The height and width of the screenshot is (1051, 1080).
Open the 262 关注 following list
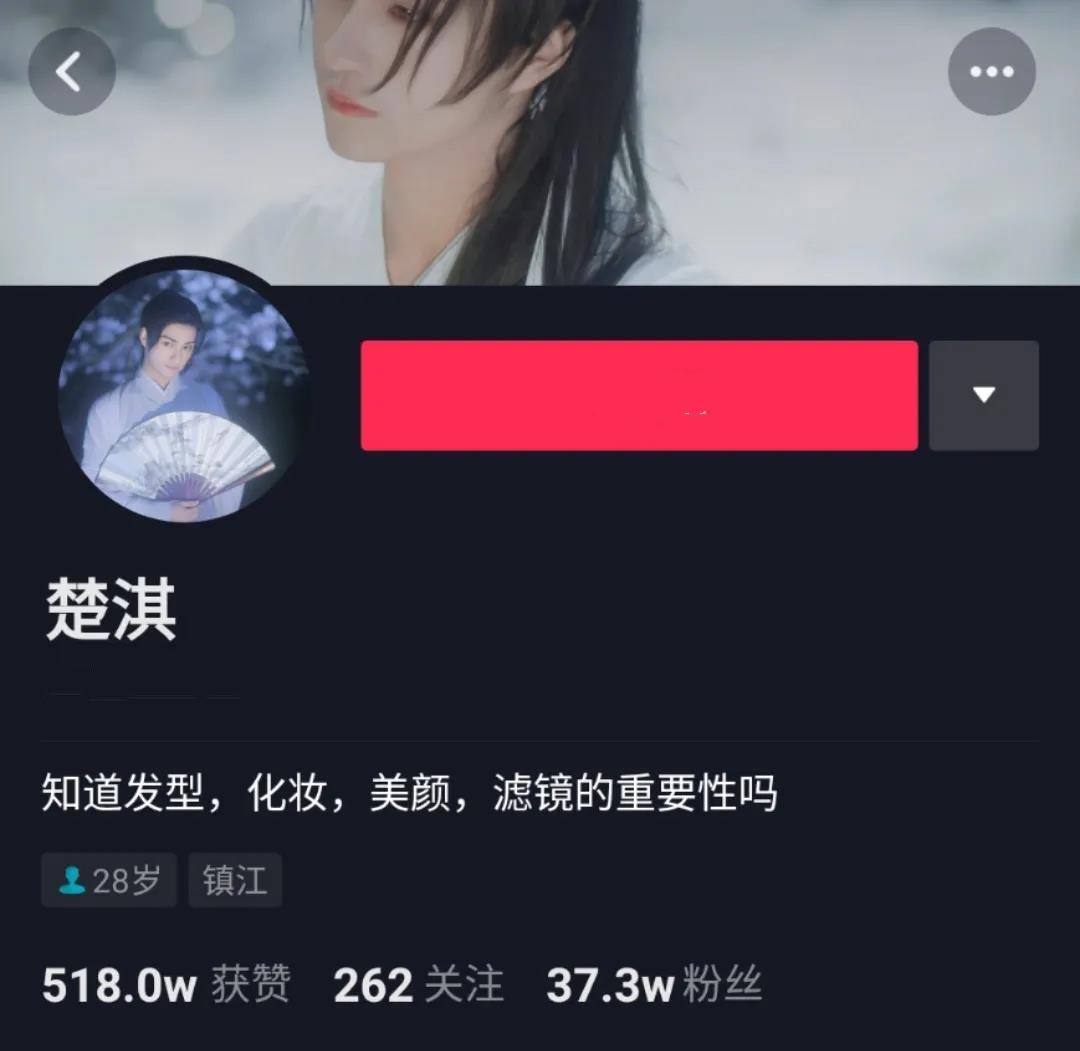click(418, 985)
